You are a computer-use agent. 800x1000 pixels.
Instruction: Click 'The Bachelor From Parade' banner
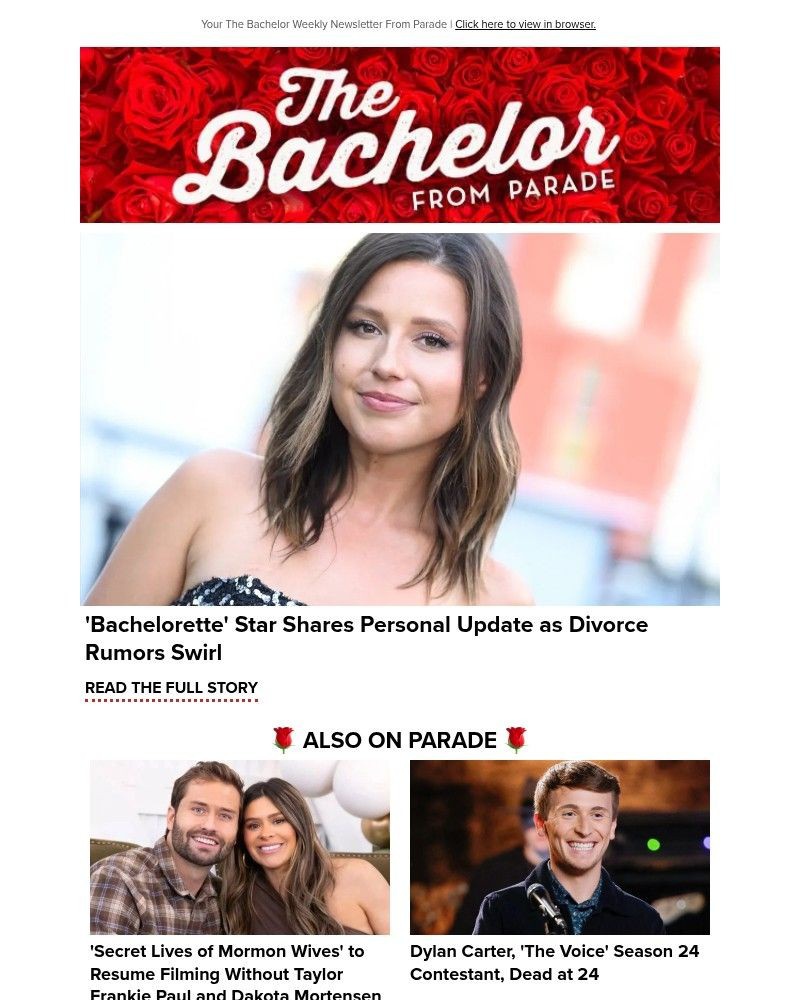(x=400, y=134)
